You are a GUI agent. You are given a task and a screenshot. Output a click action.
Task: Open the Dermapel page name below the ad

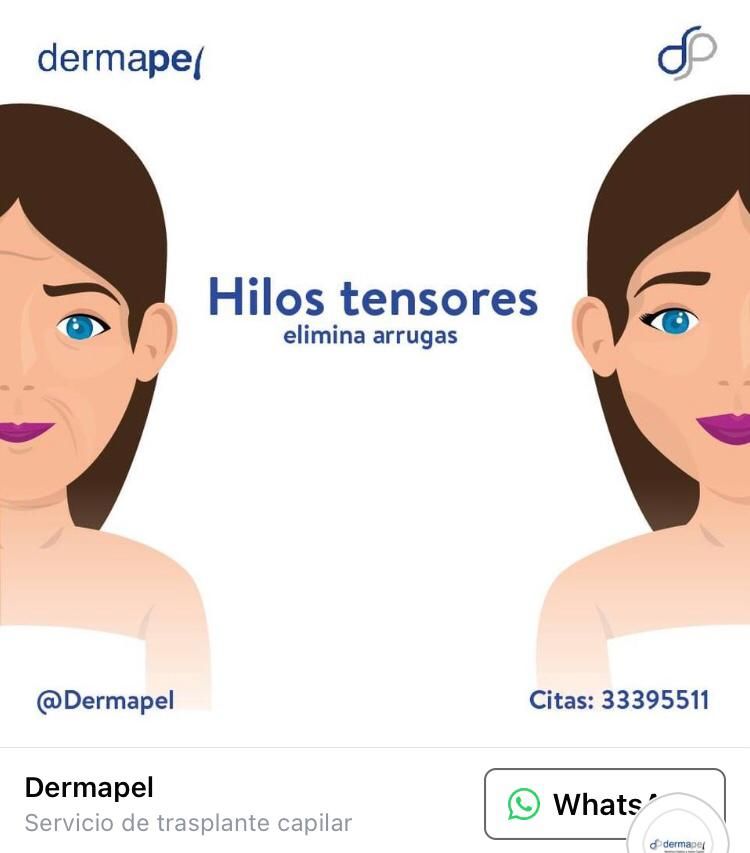coord(89,788)
